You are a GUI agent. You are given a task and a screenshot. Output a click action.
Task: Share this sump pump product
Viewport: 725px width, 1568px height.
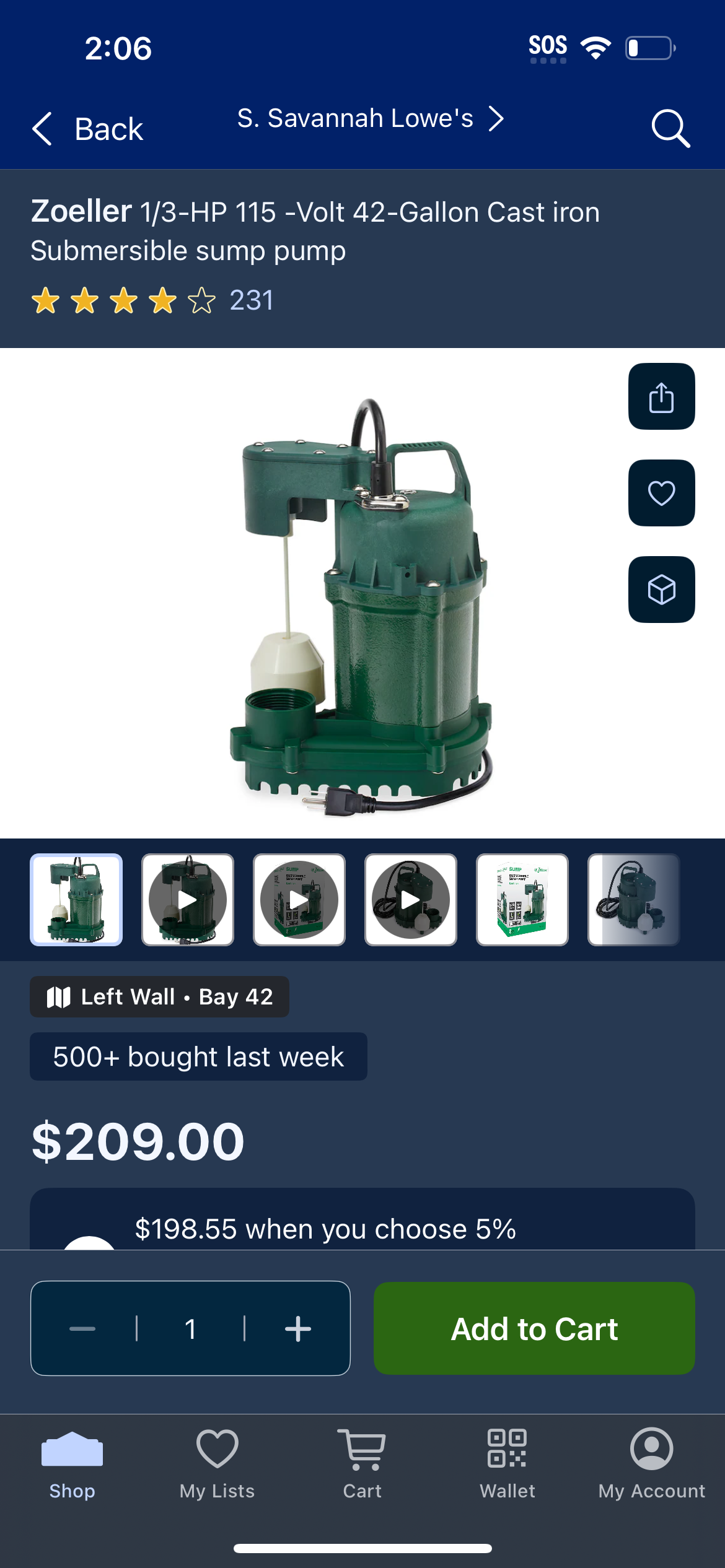(661, 396)
